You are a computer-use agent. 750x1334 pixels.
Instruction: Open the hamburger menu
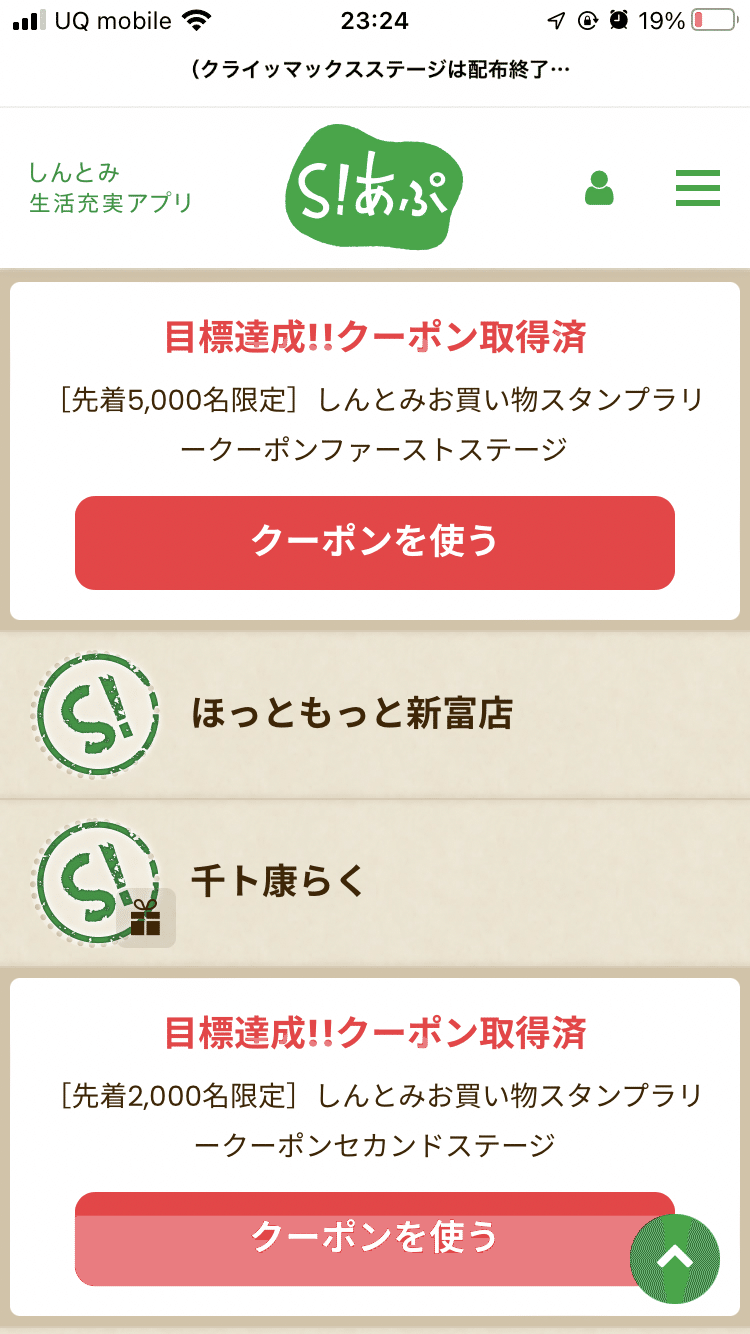coord(698,188)
